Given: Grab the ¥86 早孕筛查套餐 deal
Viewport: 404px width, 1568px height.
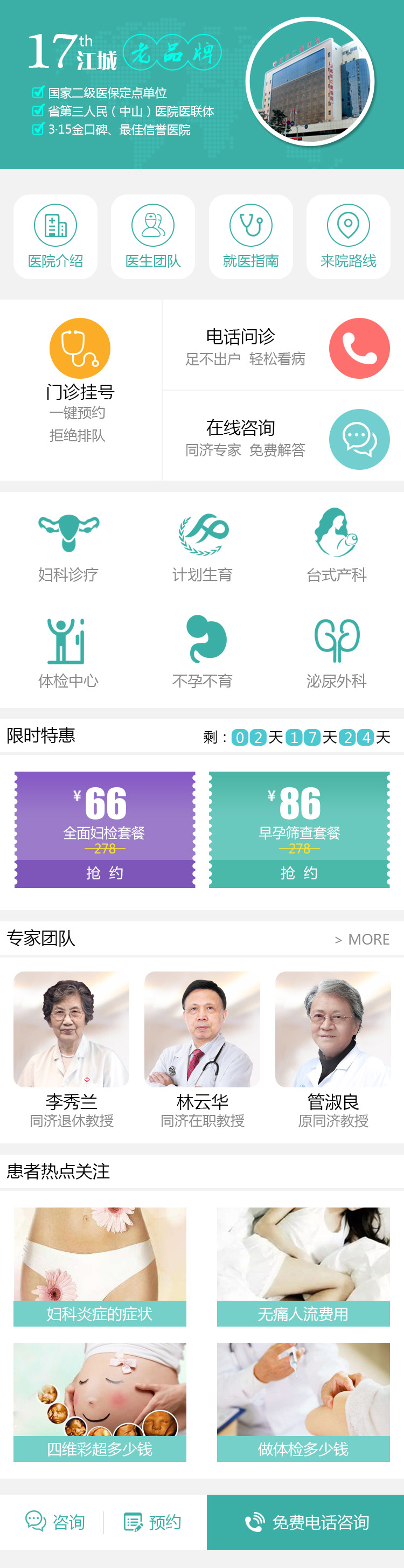Looking at the screenshot, I should point(299,873).
